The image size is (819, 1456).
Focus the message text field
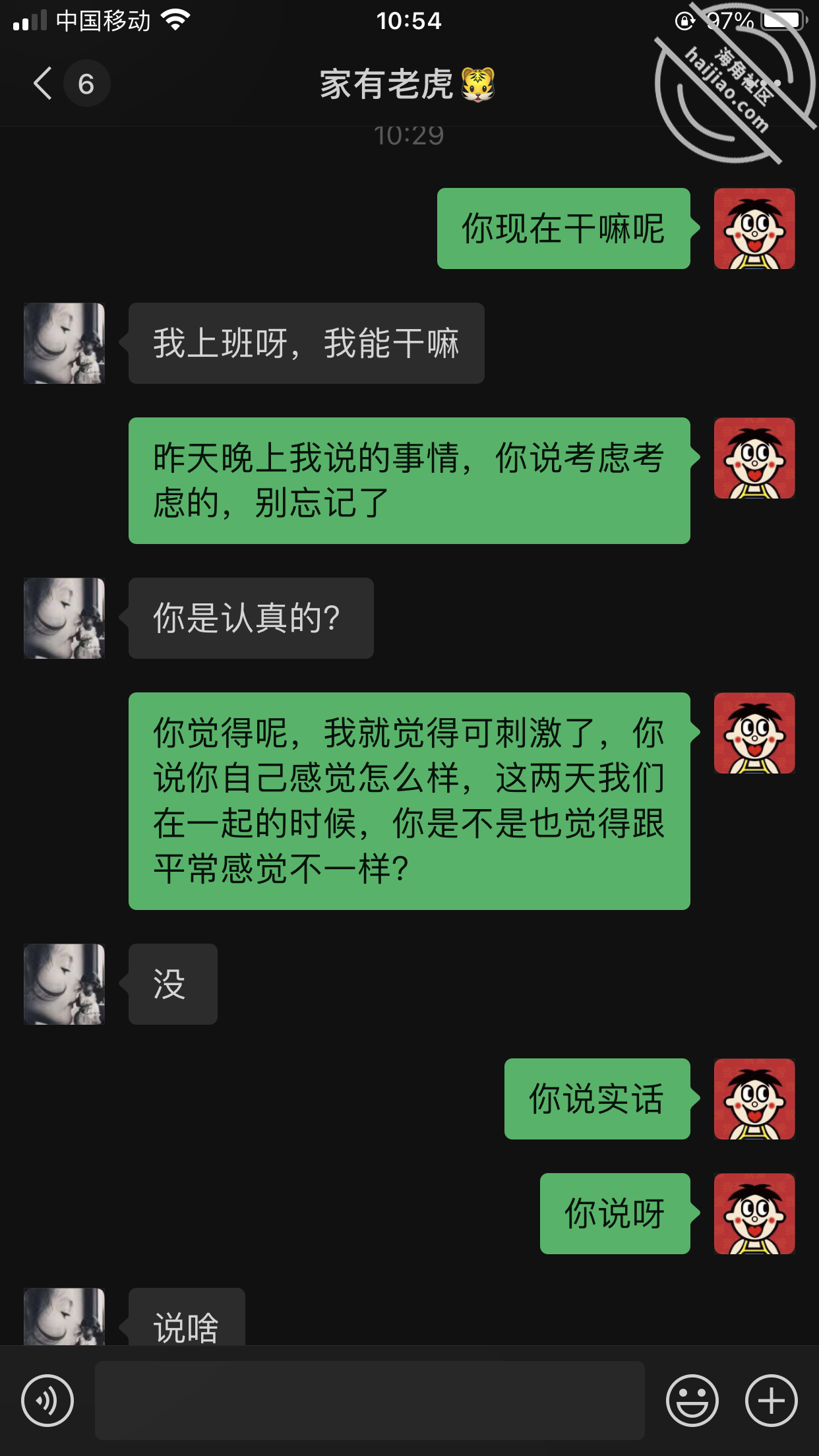click(x=369, y=1400)
